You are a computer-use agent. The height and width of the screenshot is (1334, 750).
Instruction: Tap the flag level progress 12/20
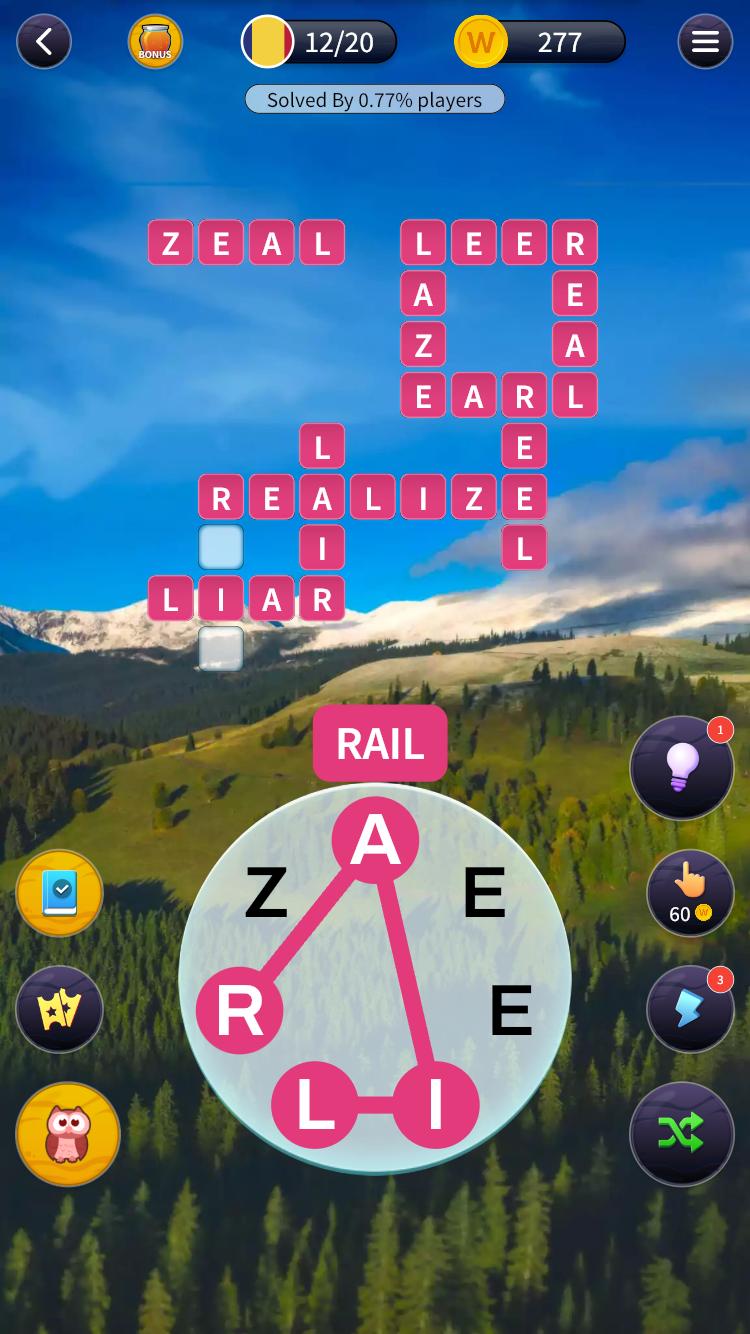(x=320, y=42)
